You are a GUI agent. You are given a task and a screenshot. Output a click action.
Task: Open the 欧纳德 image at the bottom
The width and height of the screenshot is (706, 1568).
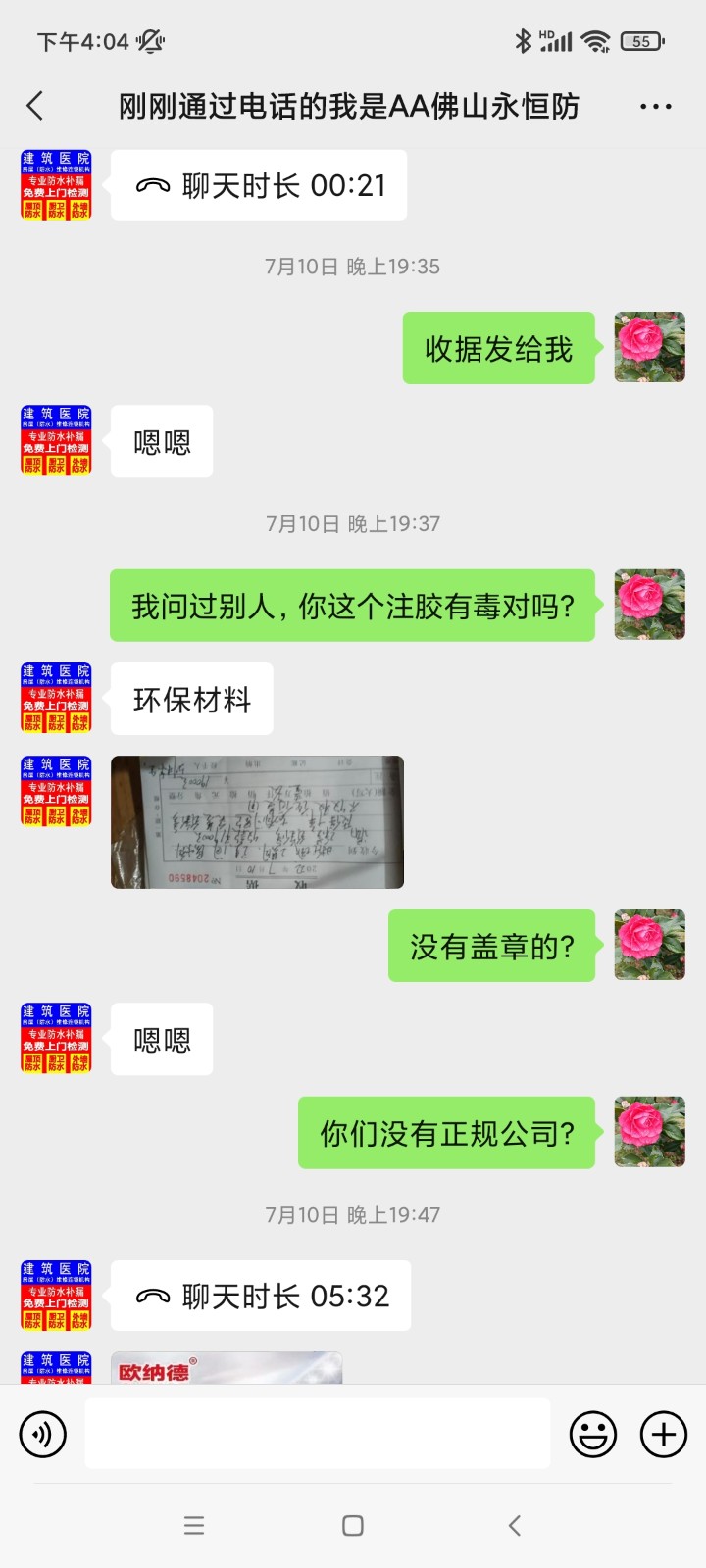click(x=227, y=1369)
